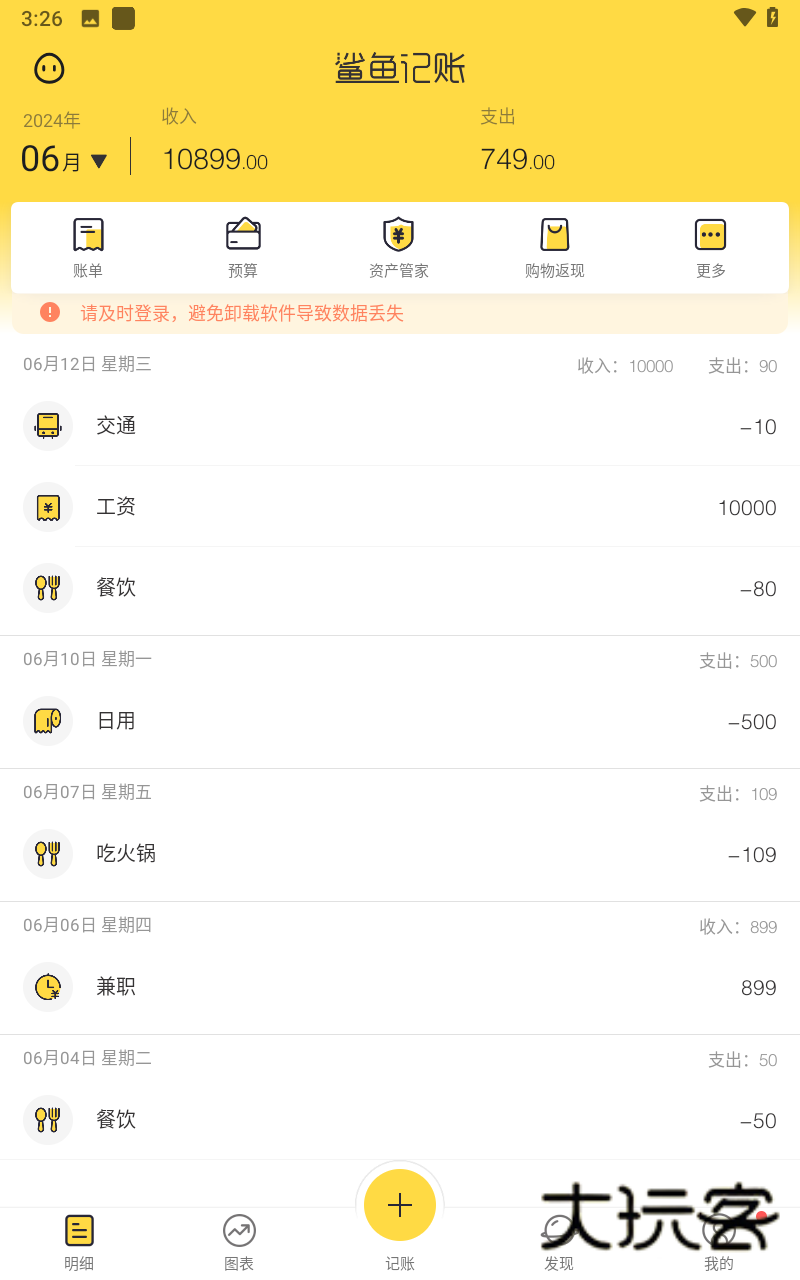Open the 明细 details tab
Viewport: 800px width, 1280px height.
pyautogui.click(x=79, y=1240)
